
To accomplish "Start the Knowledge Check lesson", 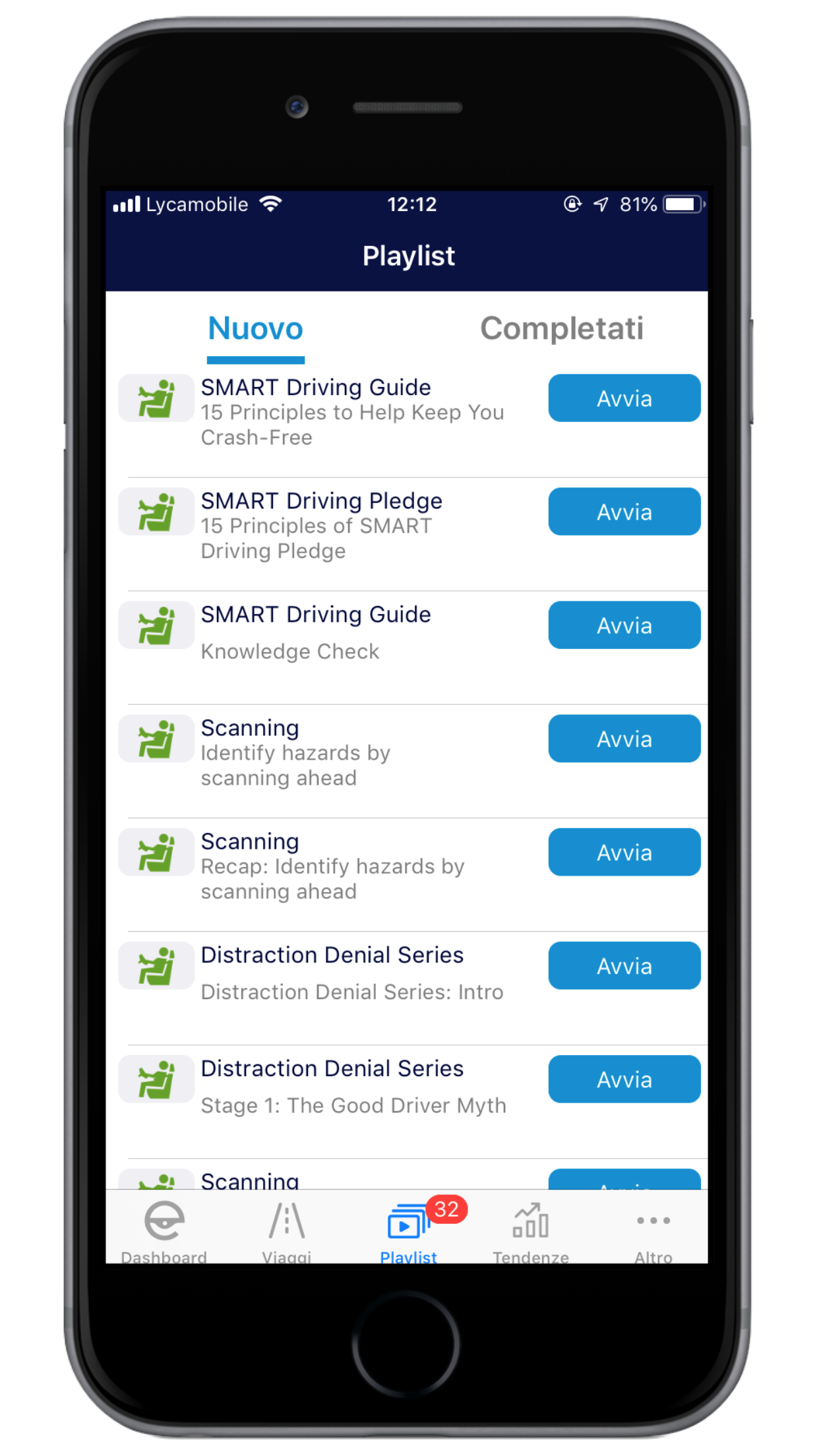I will point(624,625).
